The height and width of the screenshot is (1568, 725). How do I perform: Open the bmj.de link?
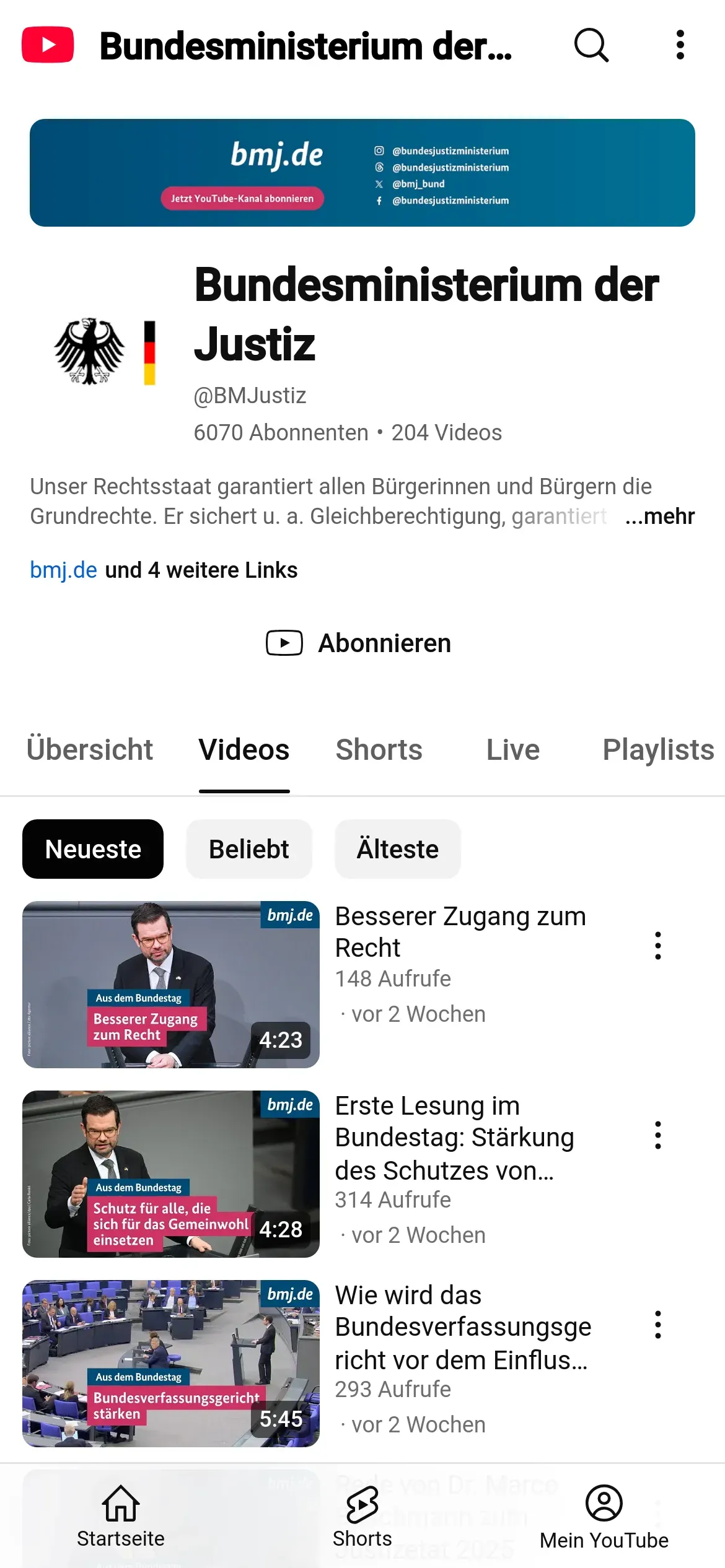tap(63, 570)
